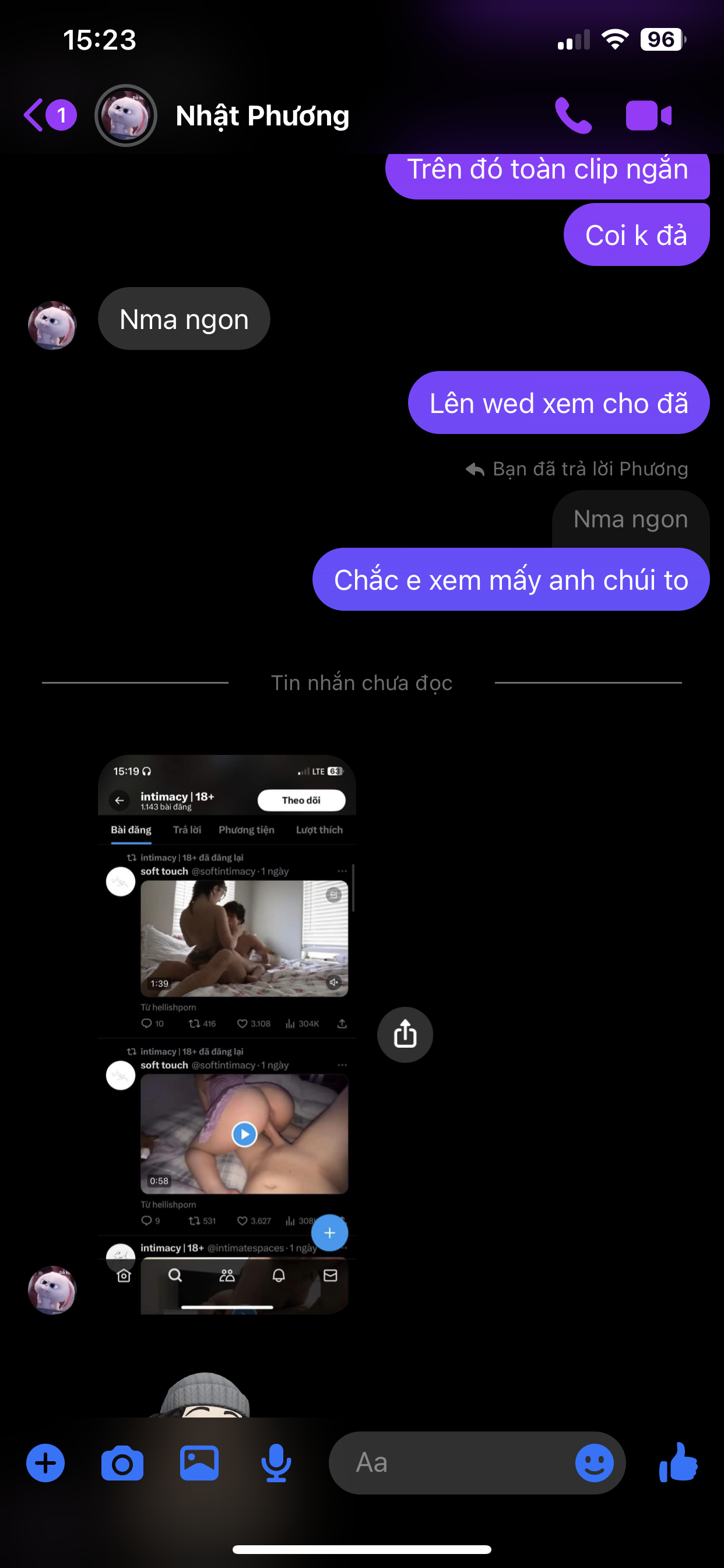Start a video call with Nhật Phương
This screenshot has height=1568, width=724.
coord(649,115)
